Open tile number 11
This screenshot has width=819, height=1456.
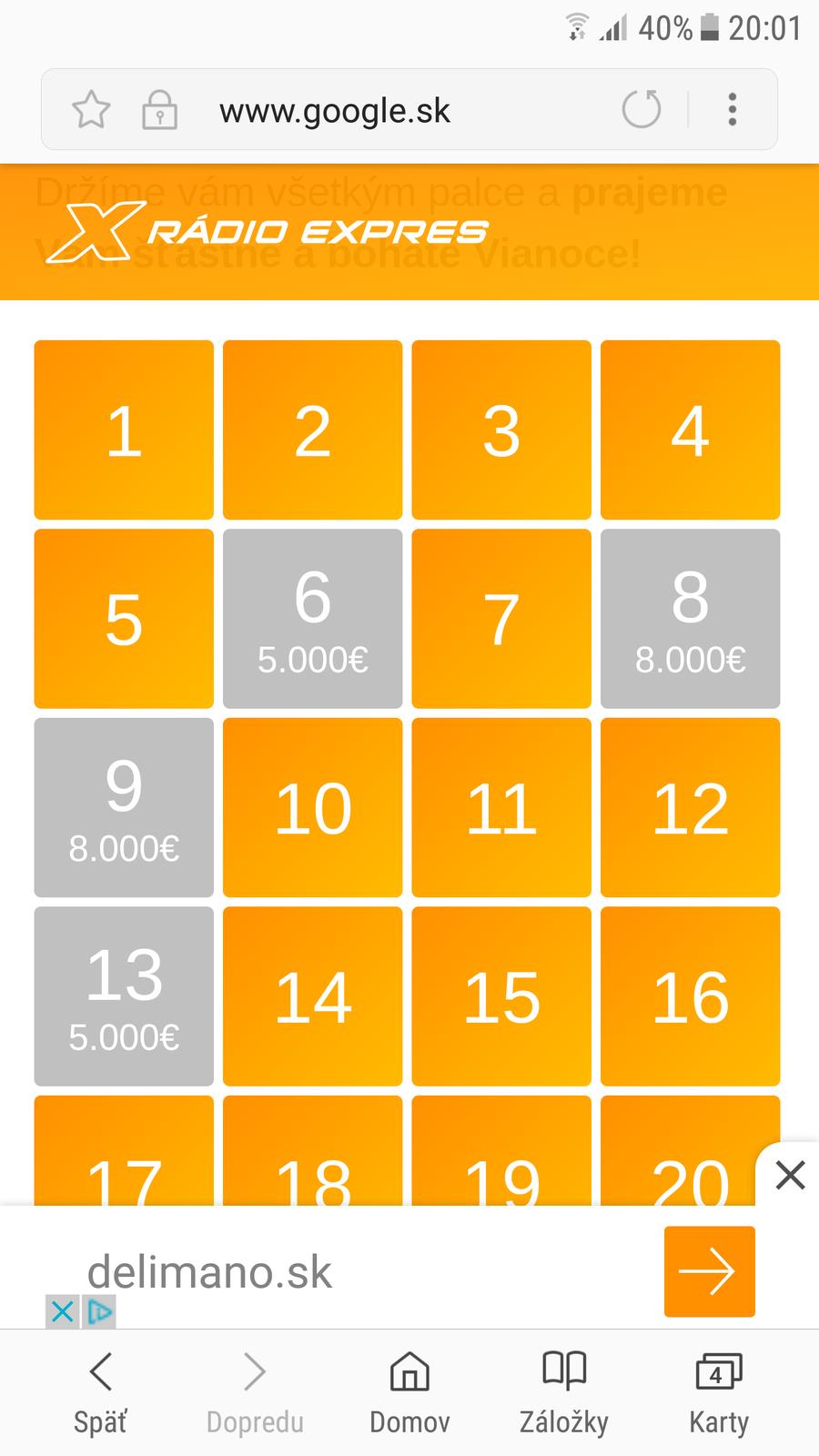[x=501, y=807]
